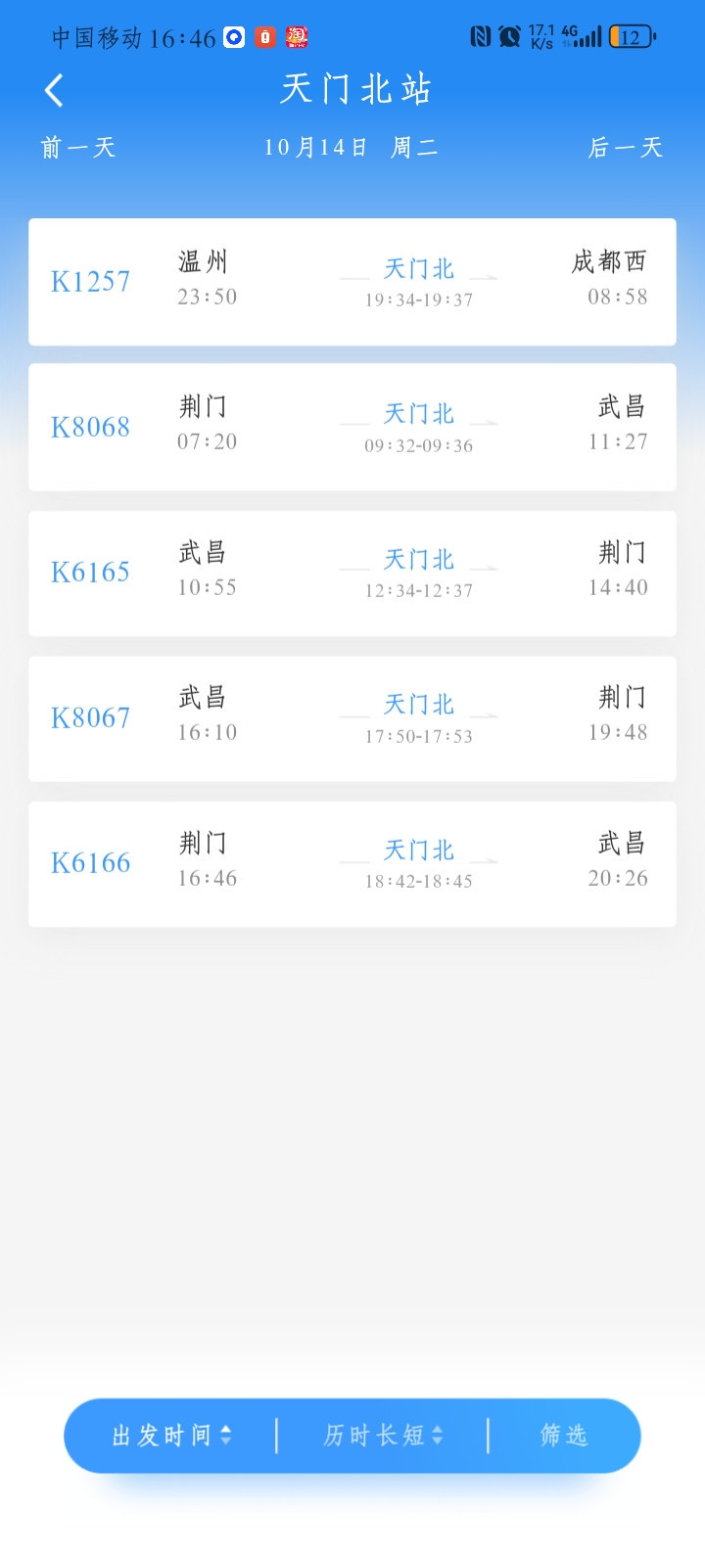The height and width of the screenshot is (1568, 705).
Task: Select train K6166 荆门 to 武昌
Action: 352,863
